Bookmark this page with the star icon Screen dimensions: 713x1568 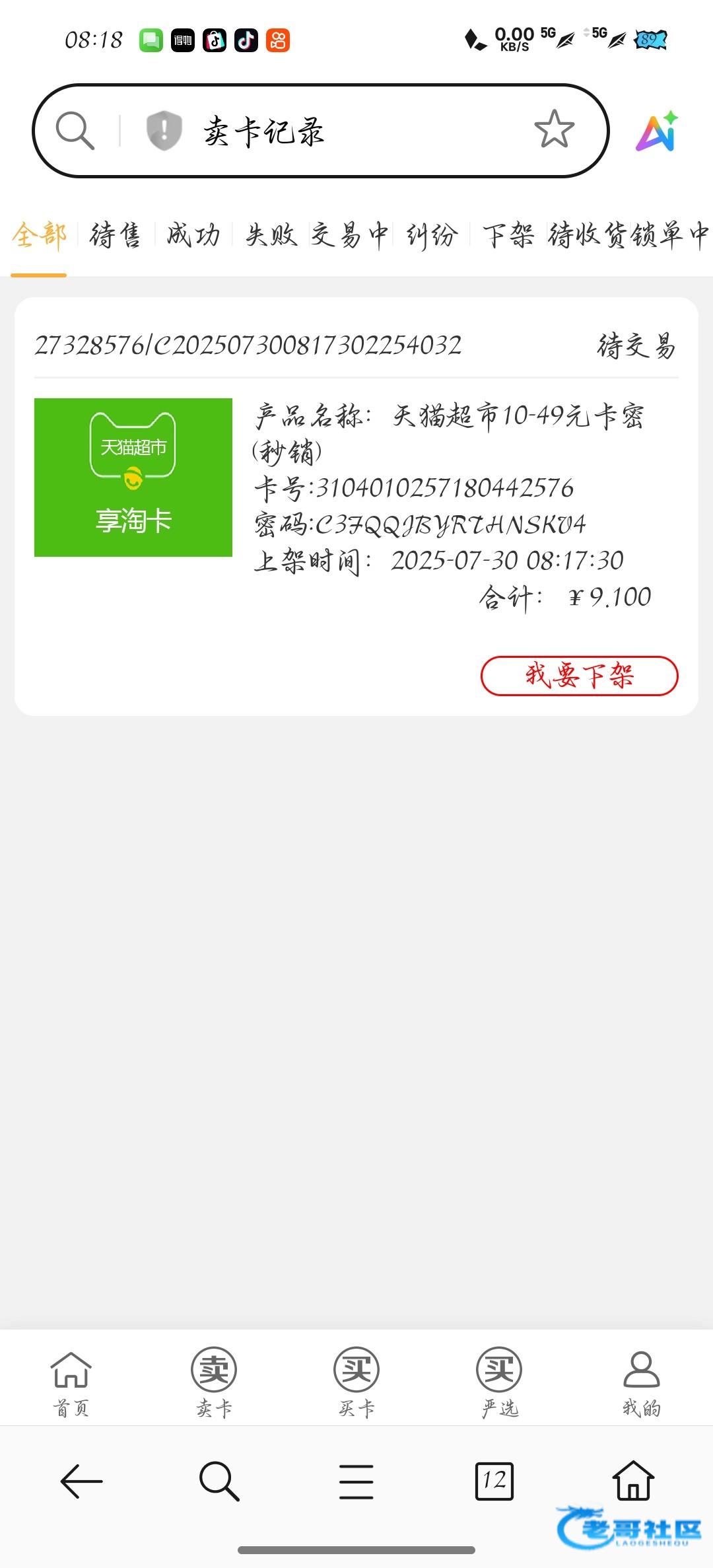[x=554, y=129]
